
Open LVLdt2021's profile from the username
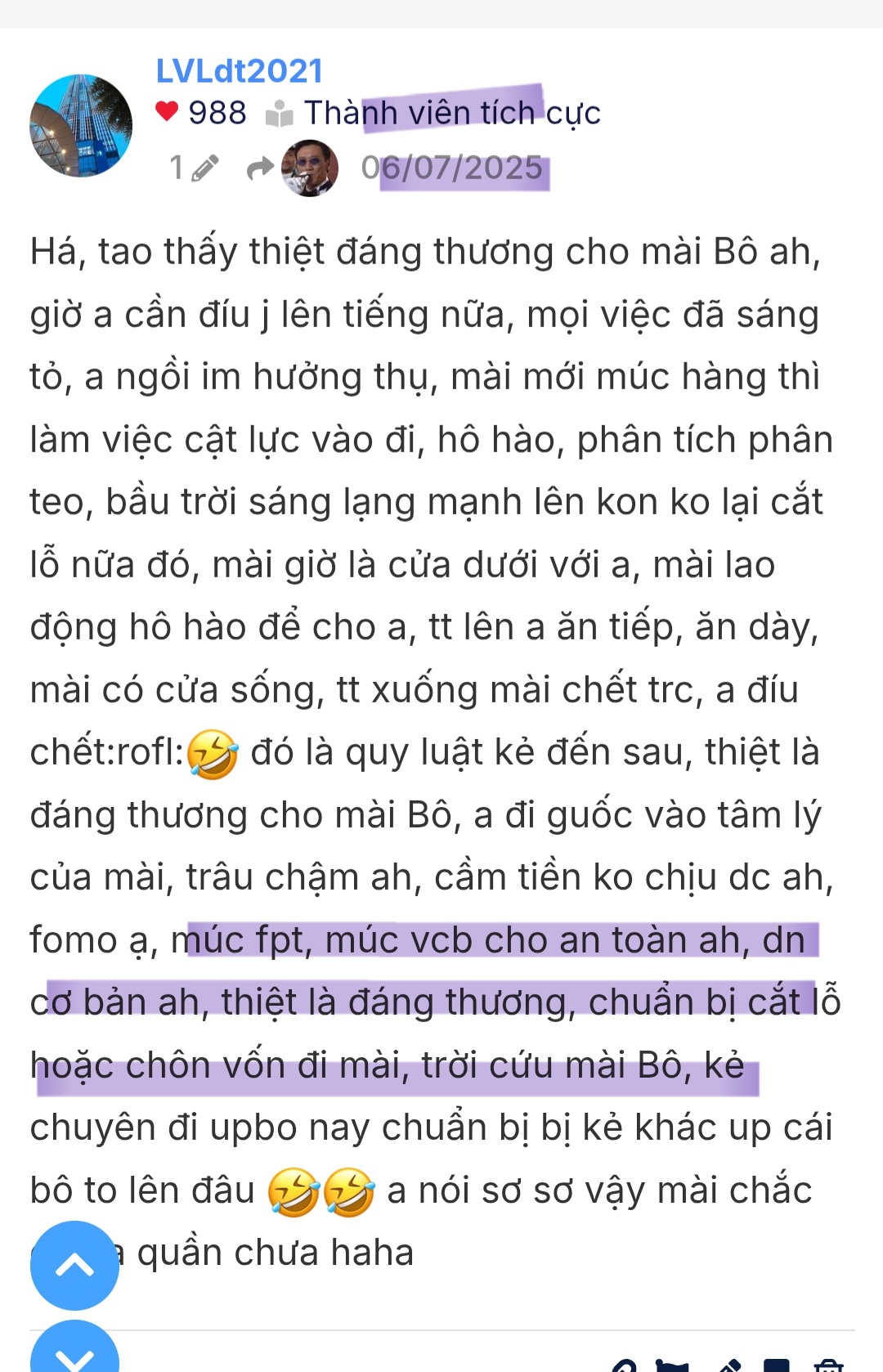coord(240,71)
